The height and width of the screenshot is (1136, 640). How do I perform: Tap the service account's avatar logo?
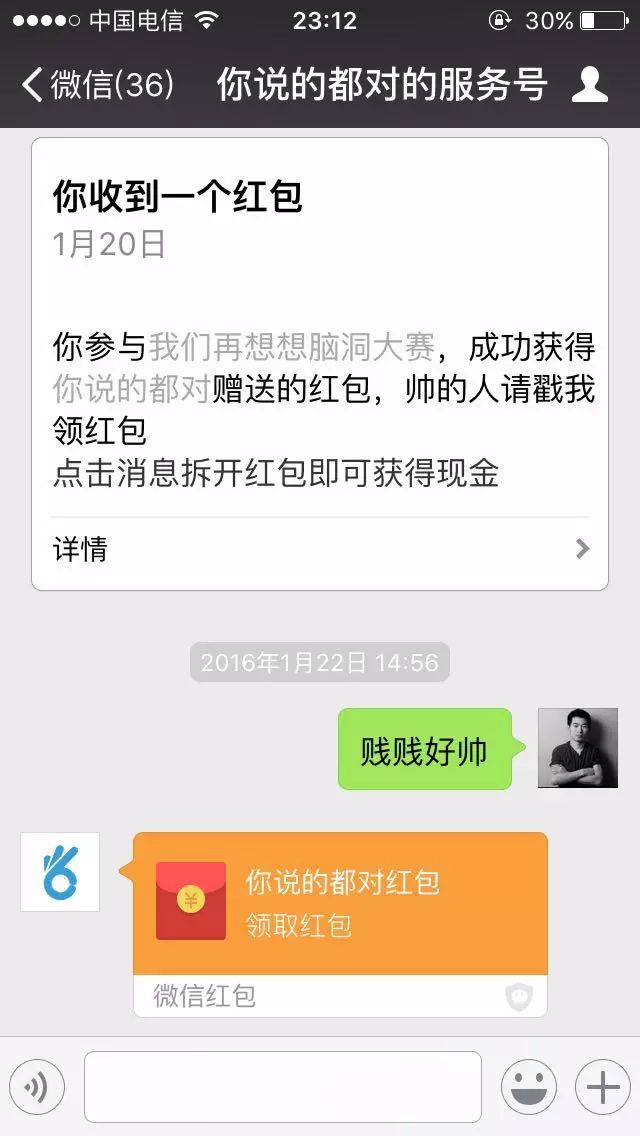click(60, 871)
